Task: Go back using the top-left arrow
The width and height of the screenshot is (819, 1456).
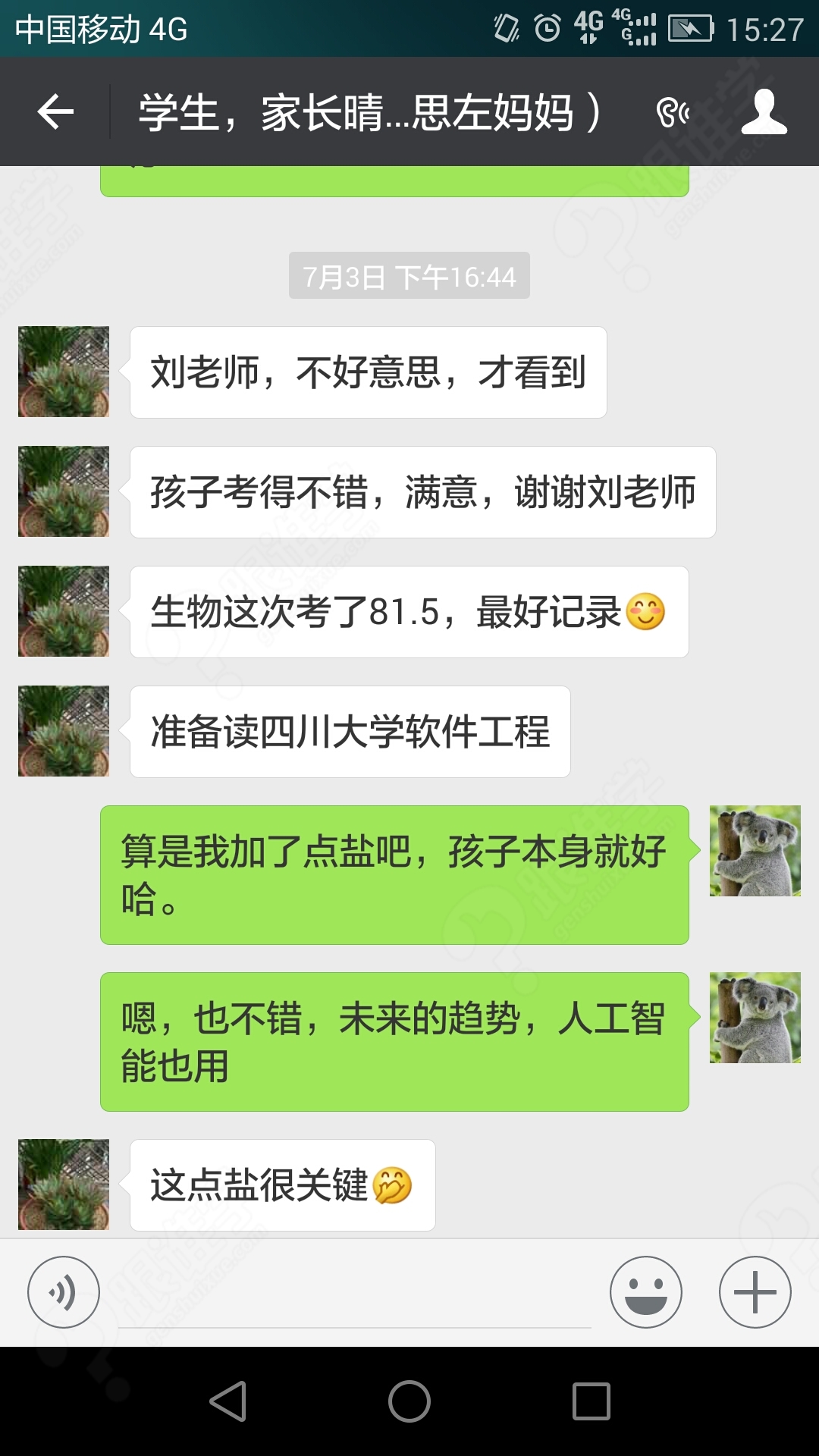Action: tap(55, 111)
